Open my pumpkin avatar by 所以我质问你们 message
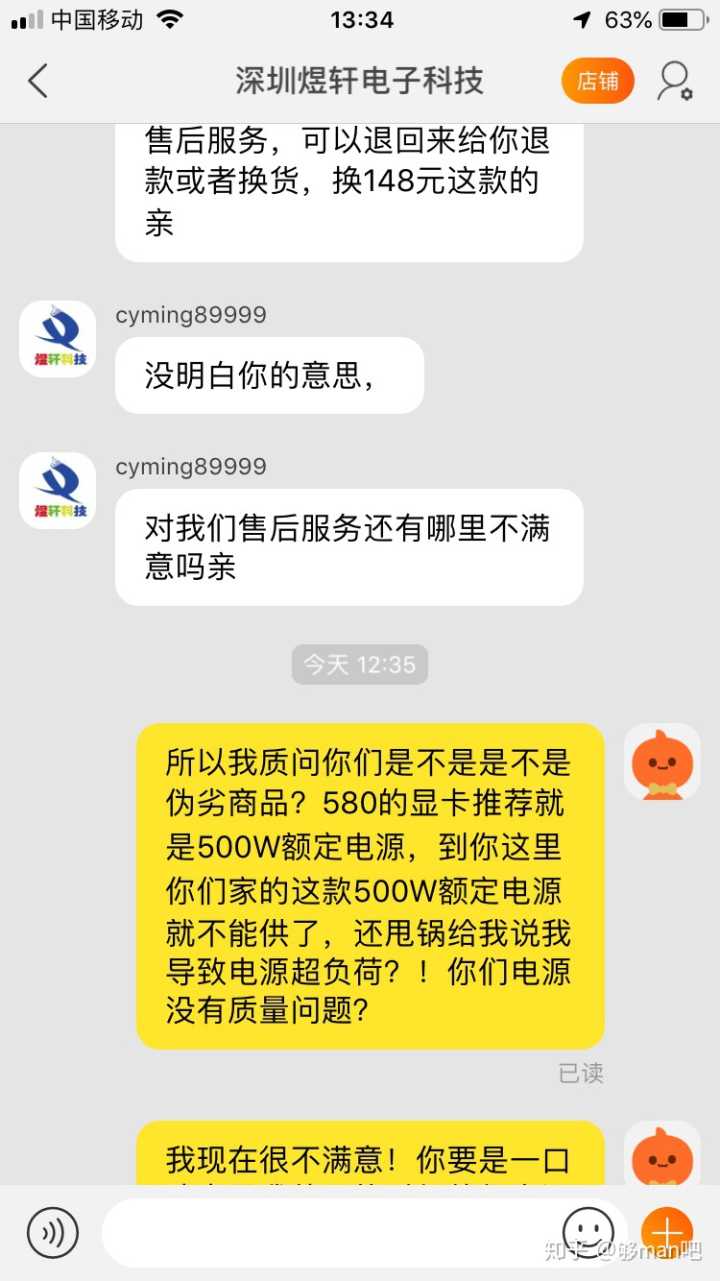Image resolution: width=720 pixels, height=1281 pixels. tap(662, 762)
